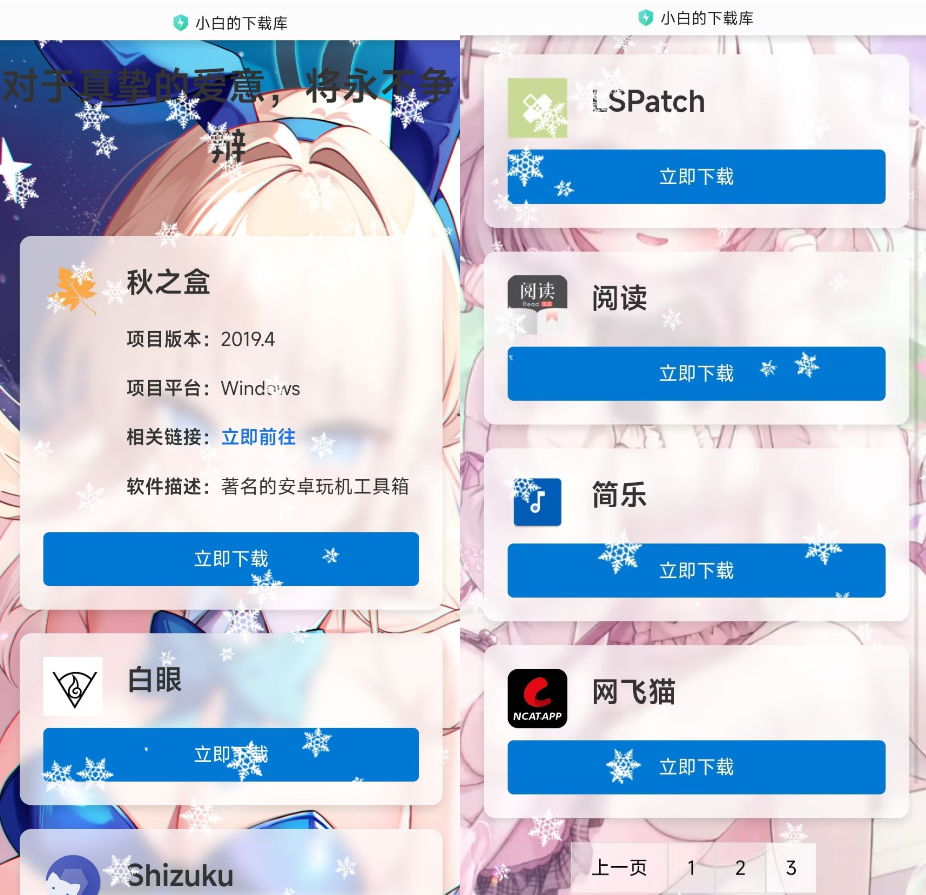
Task: Tap 立即下载 under LSPatch
Action: click(x=696, y=177)
